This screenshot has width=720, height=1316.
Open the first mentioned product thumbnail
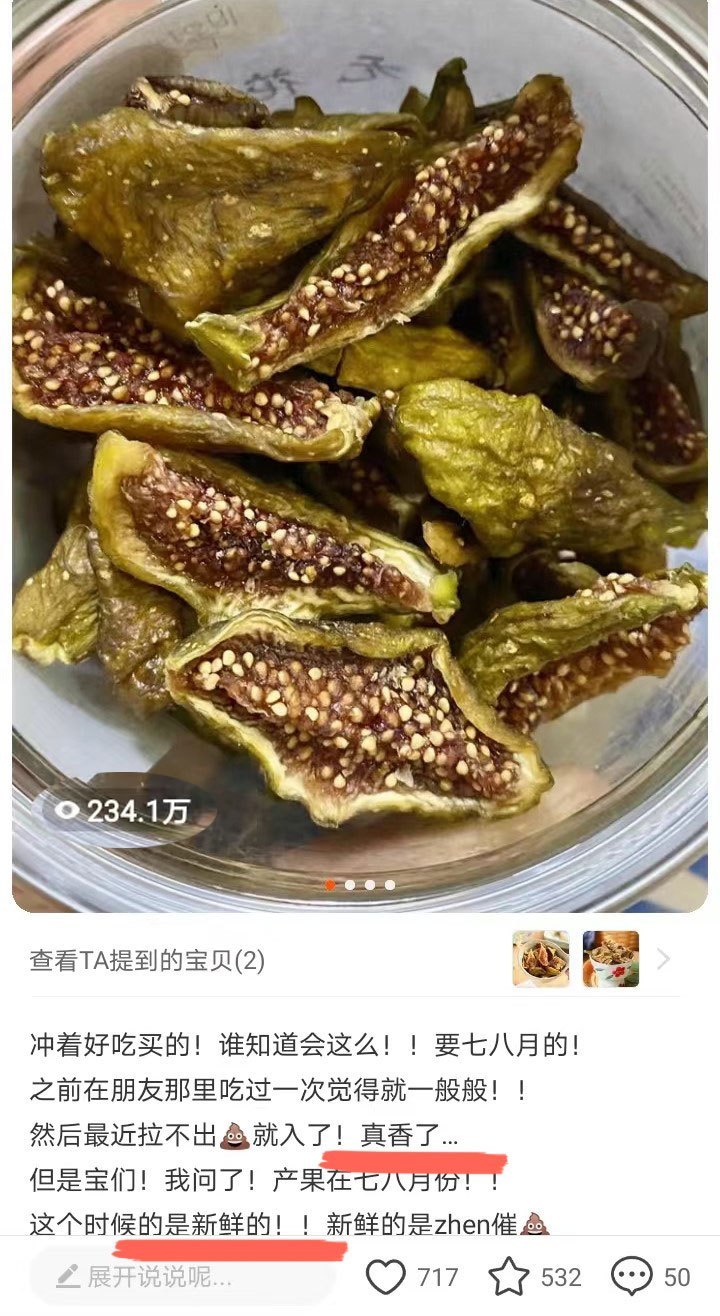click(x=541, y=959)
